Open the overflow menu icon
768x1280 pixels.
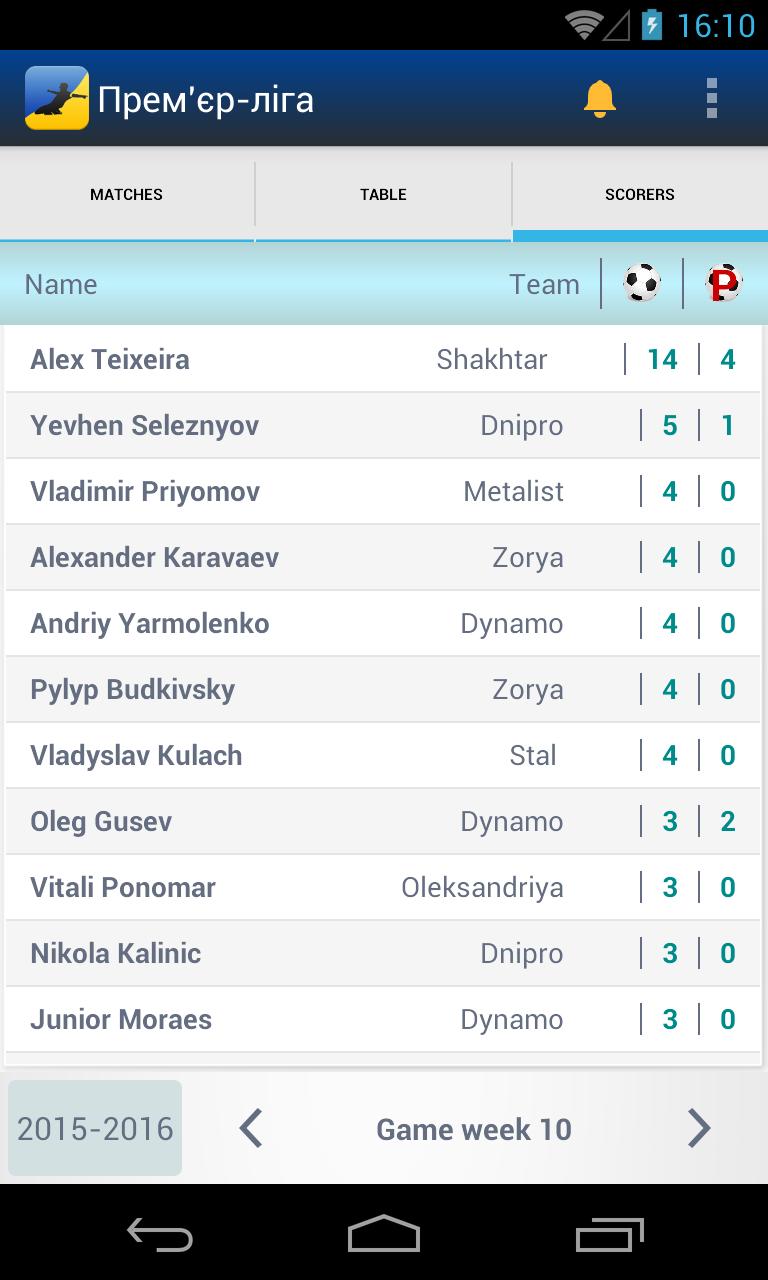(x=712, y=97)
